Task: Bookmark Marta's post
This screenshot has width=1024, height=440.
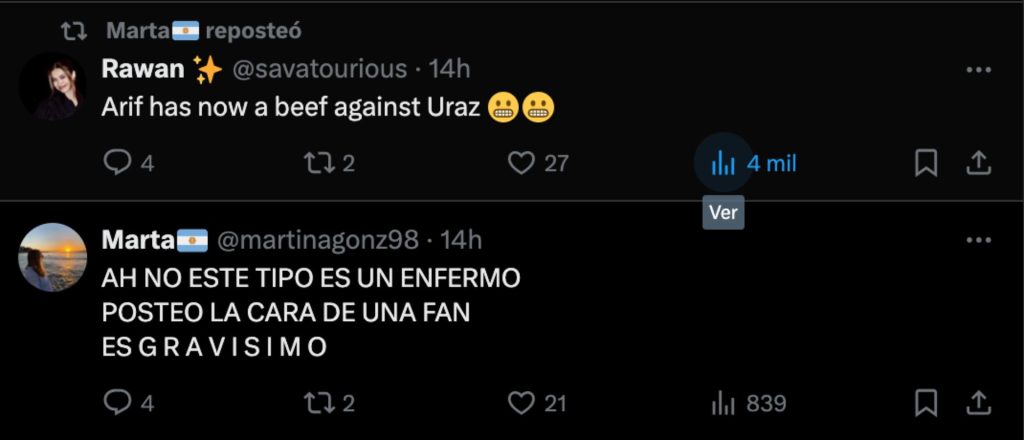Action: tap(926, 403)
